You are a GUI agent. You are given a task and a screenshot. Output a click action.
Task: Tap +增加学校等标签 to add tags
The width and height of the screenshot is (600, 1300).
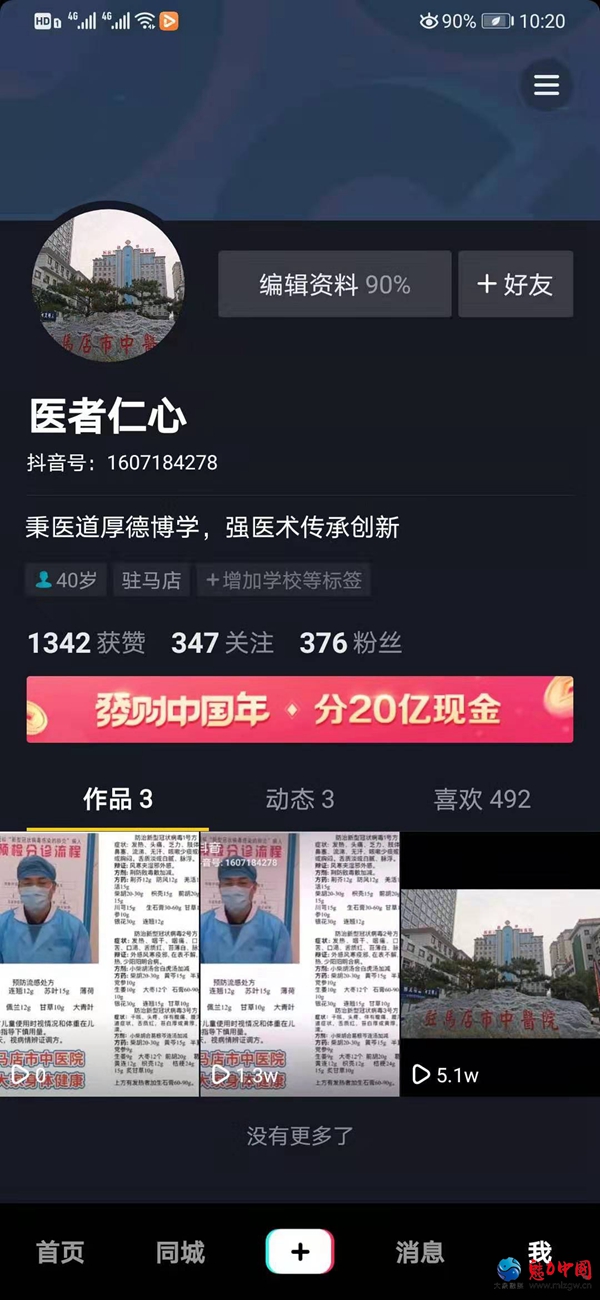[284, 580]
